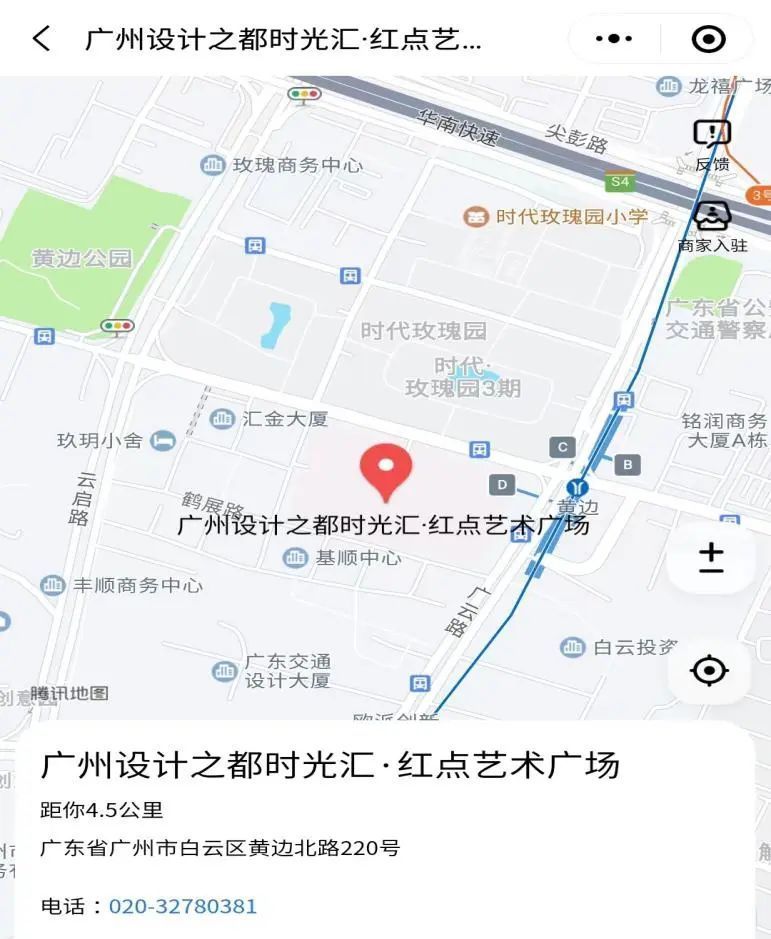
Task: Recenter the map on my location
Action: (710, 670)
